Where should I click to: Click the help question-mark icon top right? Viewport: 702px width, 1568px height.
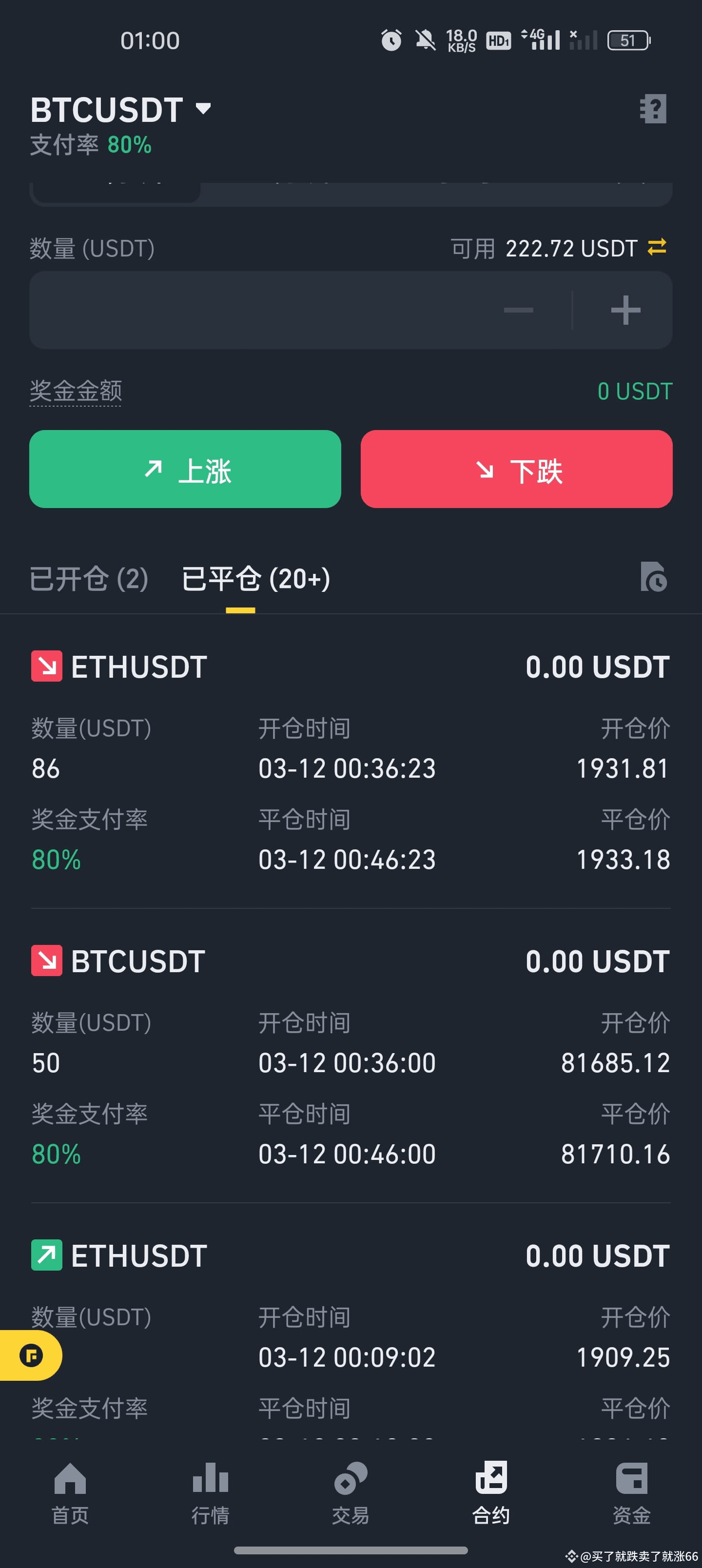pos(653,110)
